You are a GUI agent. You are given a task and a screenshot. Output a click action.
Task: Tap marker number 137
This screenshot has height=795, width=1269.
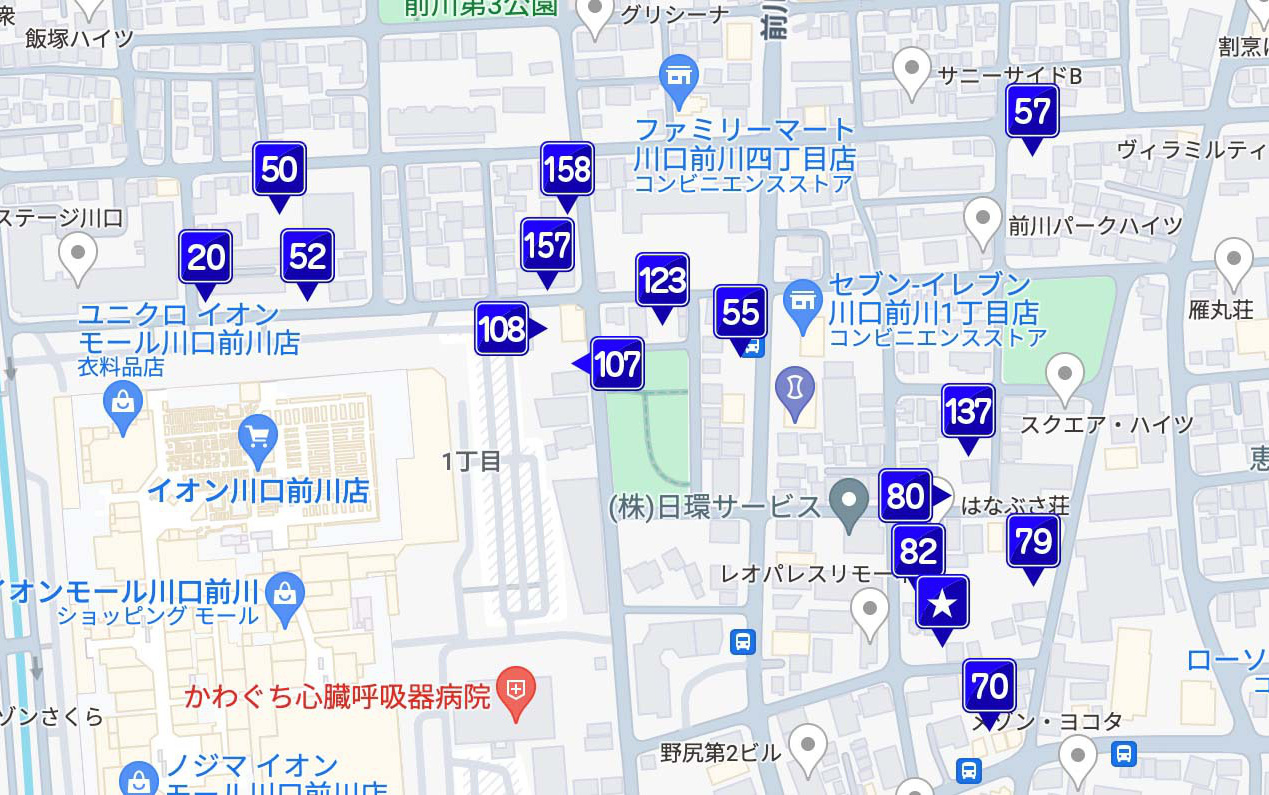[x=968, y=411]
